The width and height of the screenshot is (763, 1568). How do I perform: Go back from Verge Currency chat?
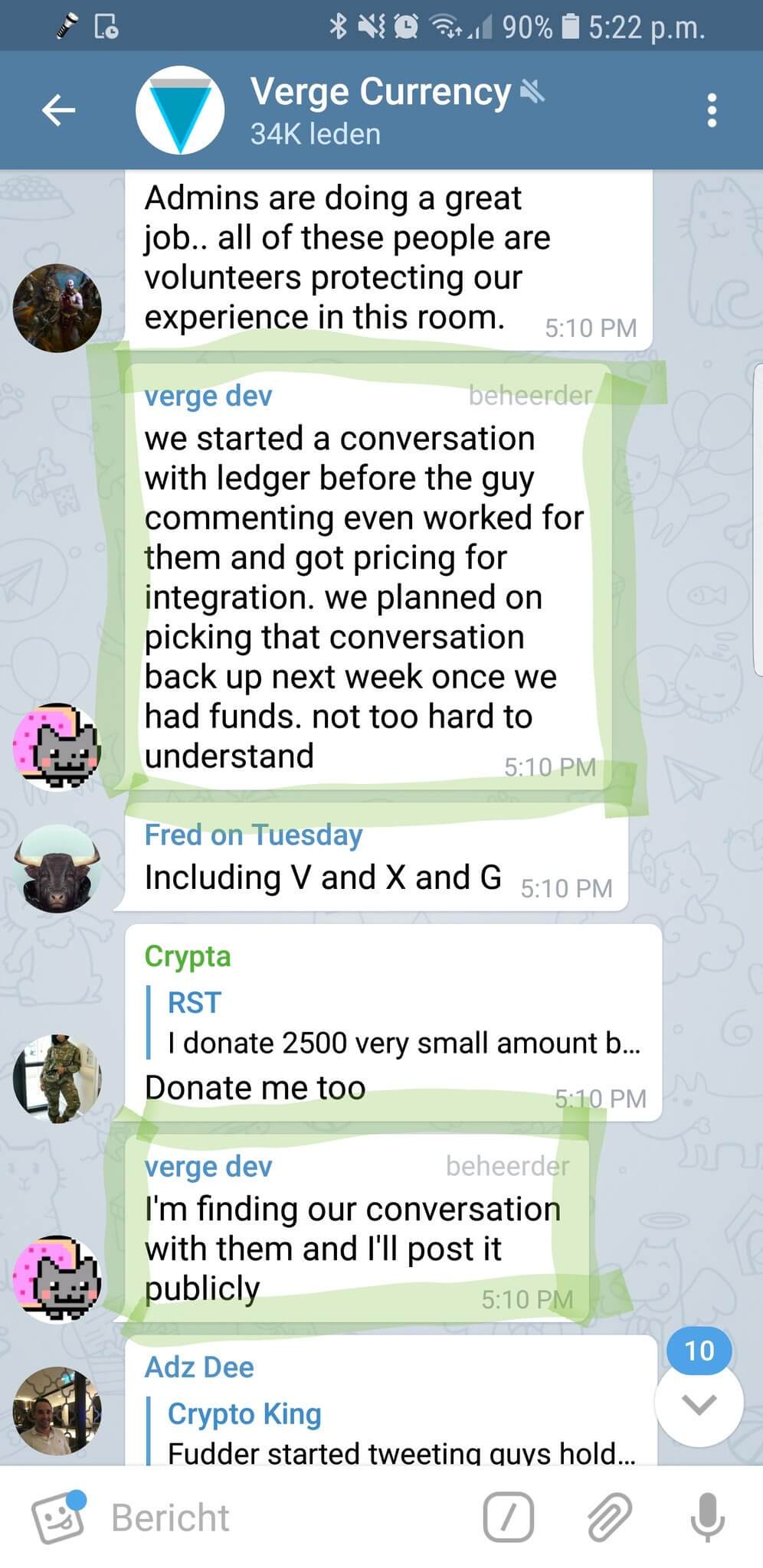pos(58,111)
